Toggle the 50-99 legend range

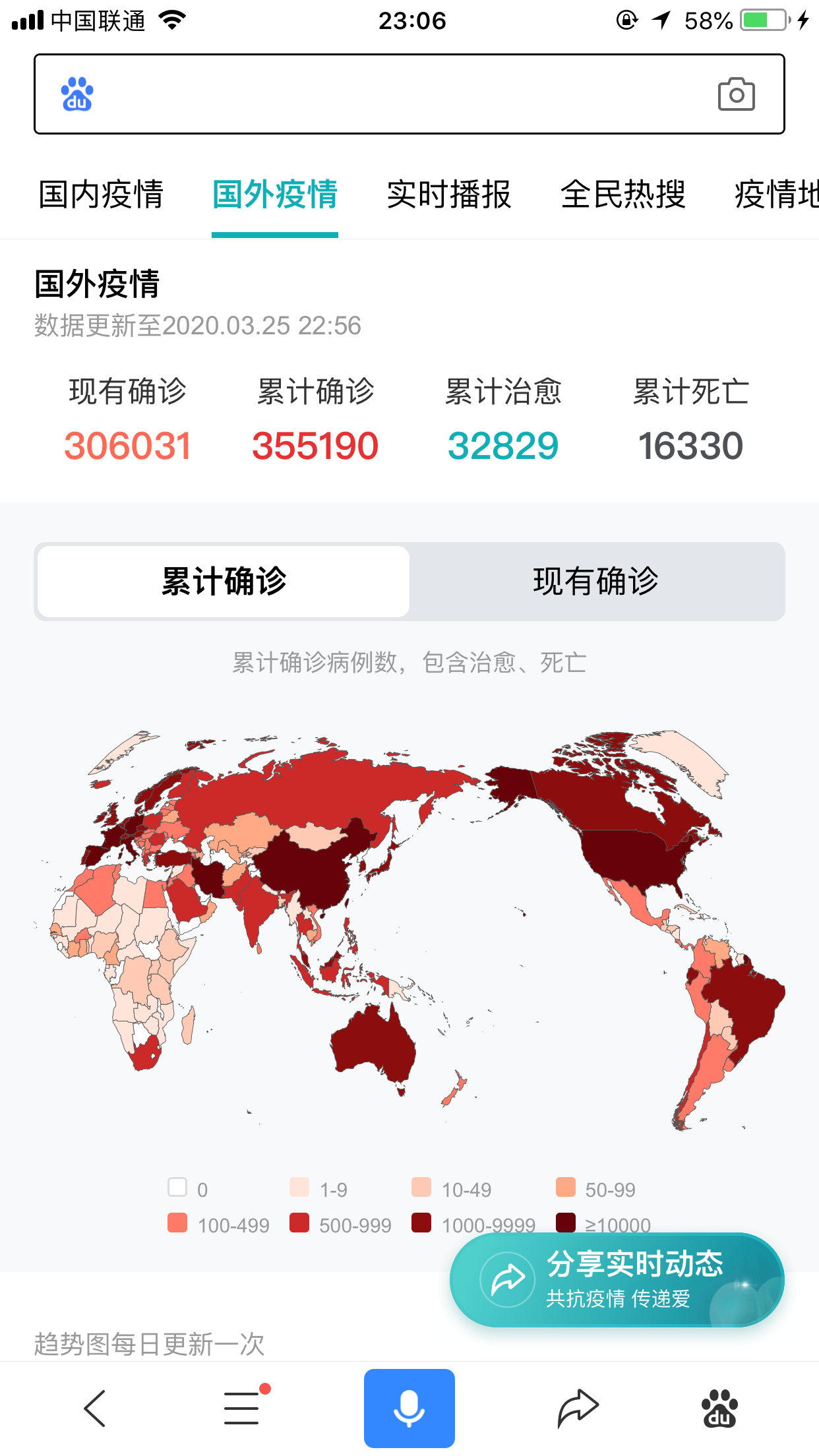pos(596,1189)
